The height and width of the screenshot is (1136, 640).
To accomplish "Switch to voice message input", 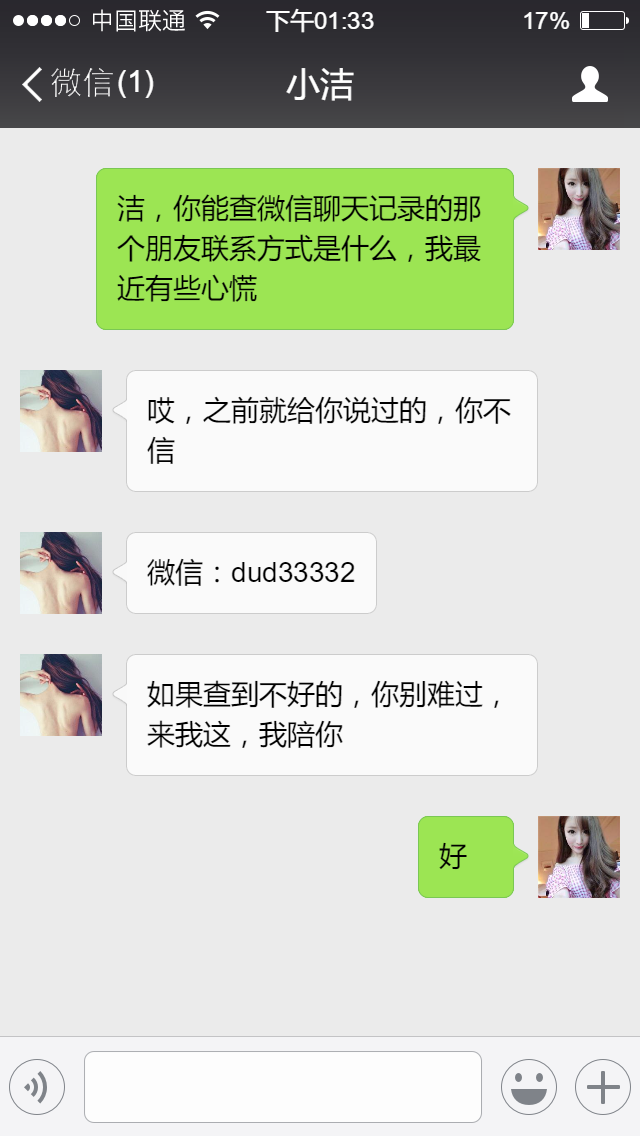I will click(x=37, y=1086).
